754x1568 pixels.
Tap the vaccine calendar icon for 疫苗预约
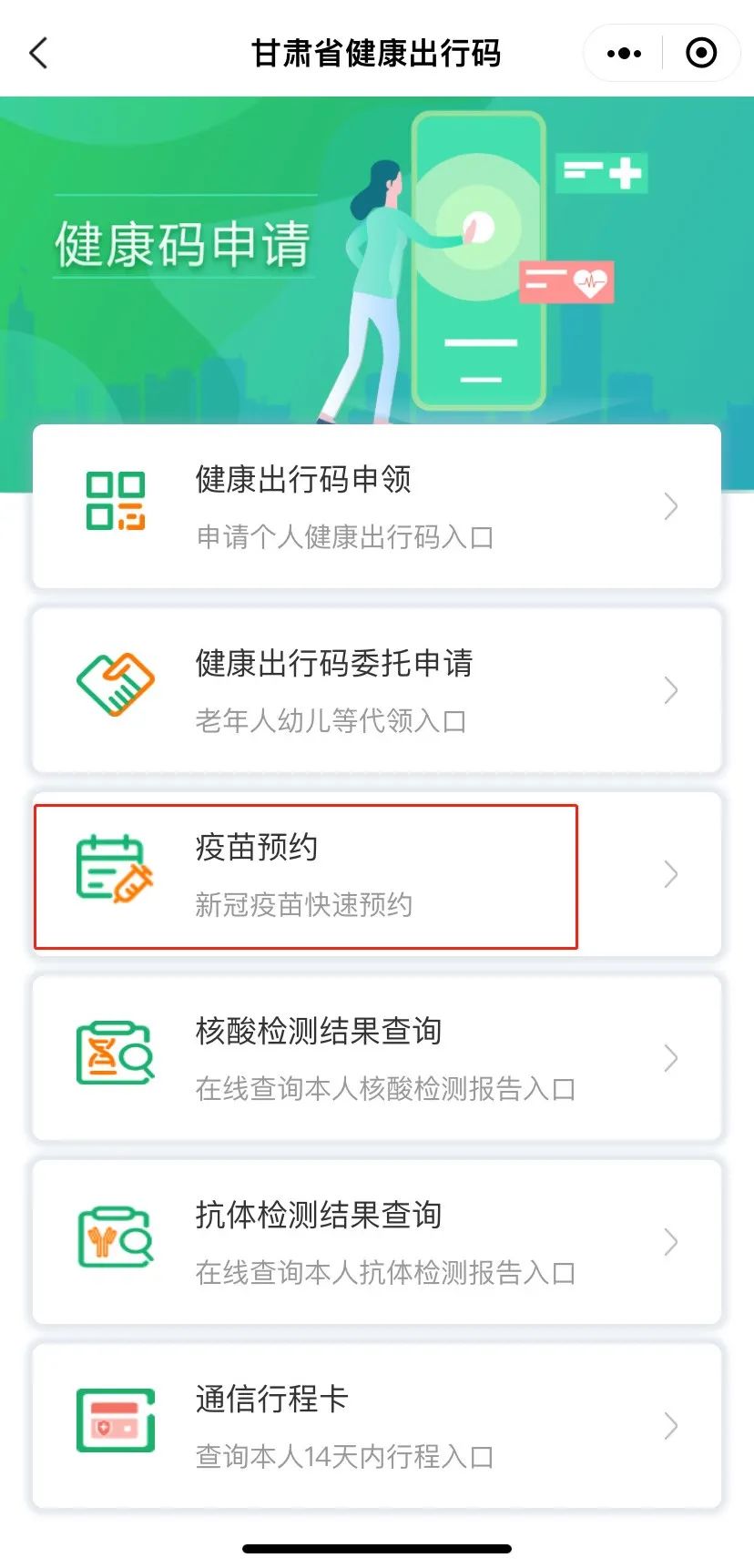(x=115, y=871)
